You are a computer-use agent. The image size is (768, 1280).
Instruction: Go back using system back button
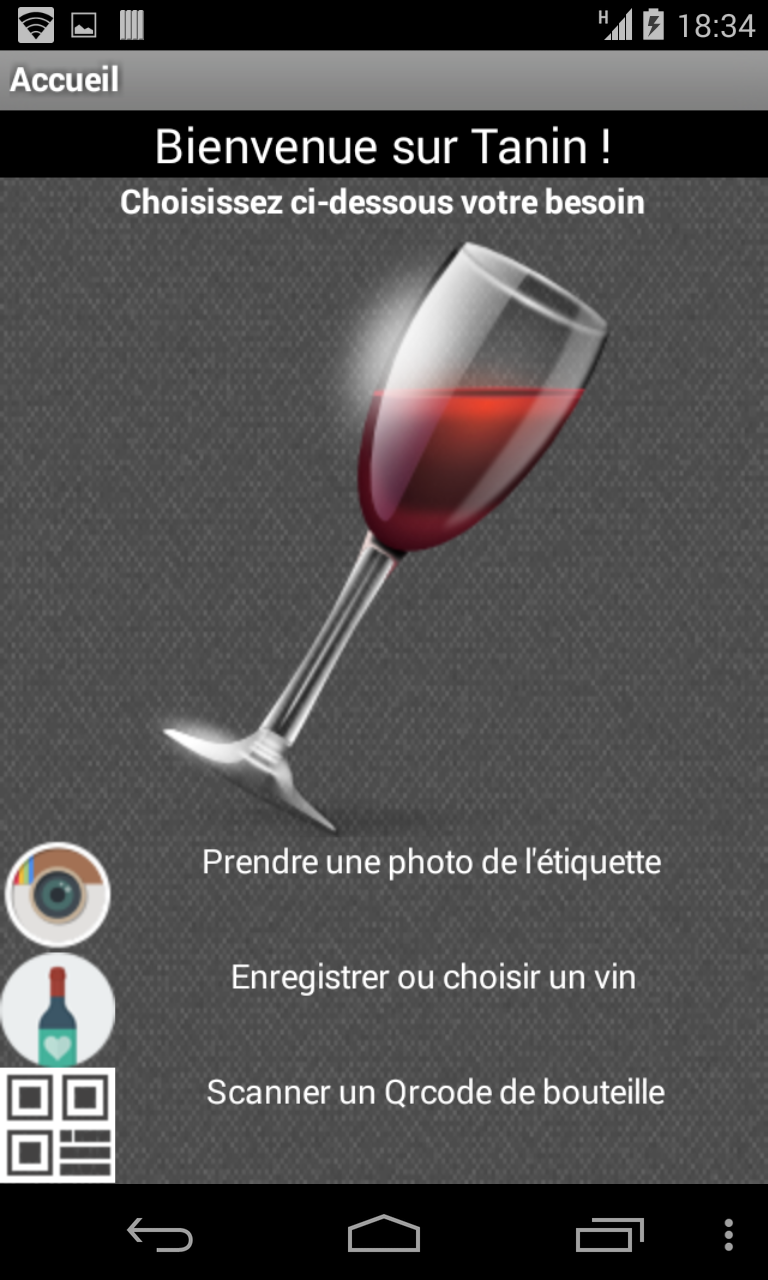[x=160, y=1234]
